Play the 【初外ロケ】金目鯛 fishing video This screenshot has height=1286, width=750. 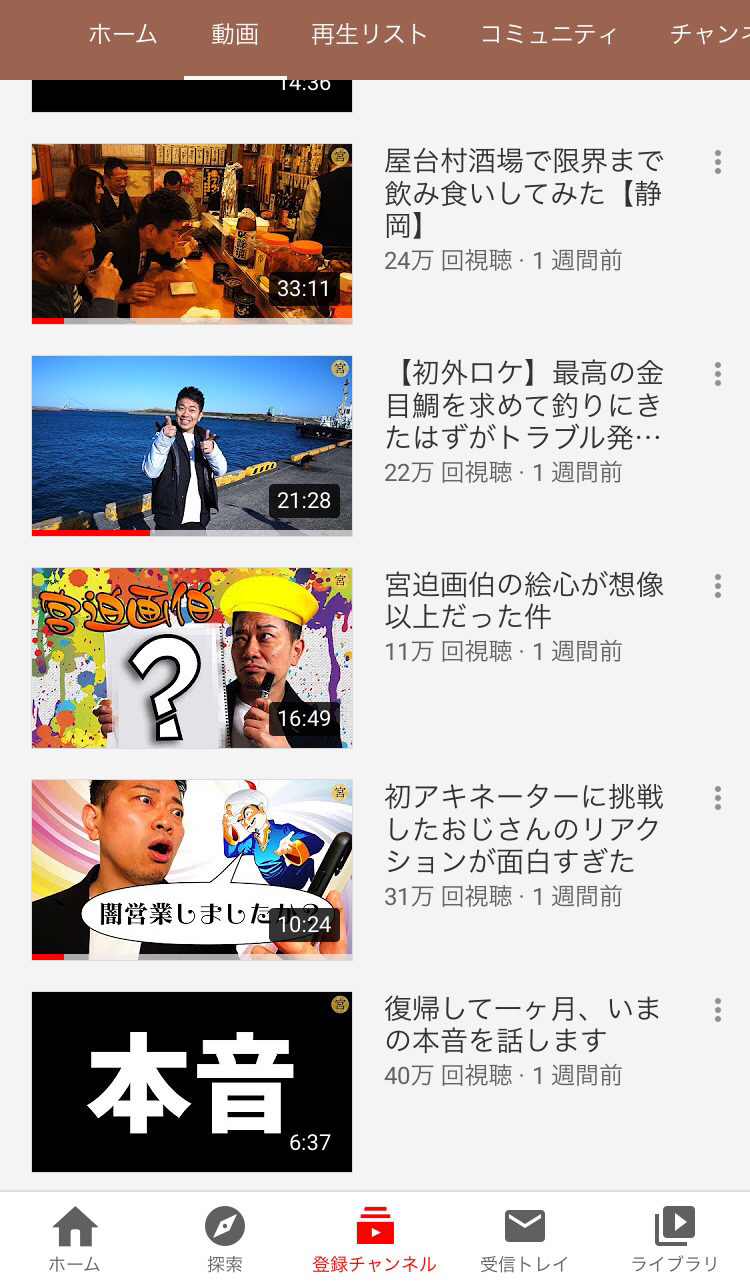[192, 445]
